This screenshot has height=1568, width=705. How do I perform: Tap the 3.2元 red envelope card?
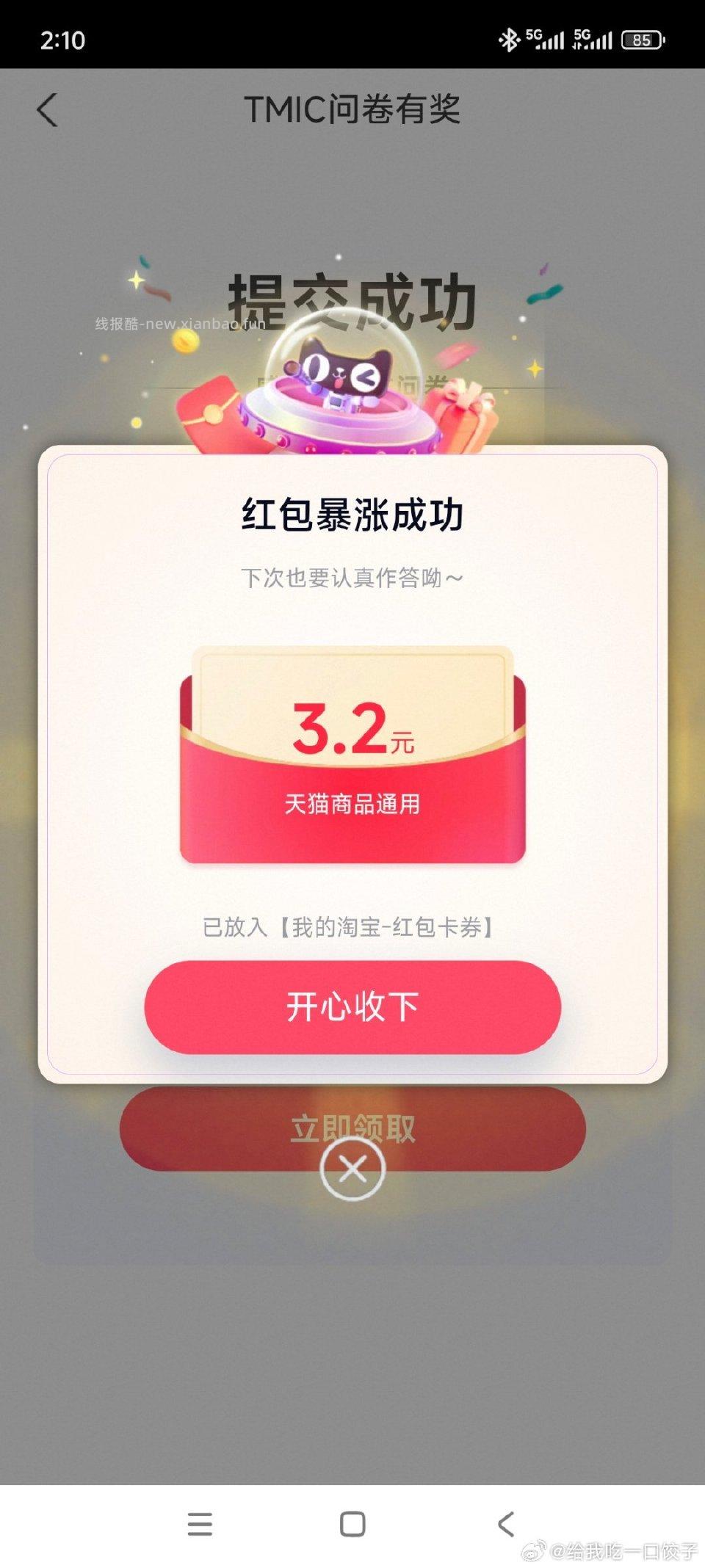[x=352, y=749]
